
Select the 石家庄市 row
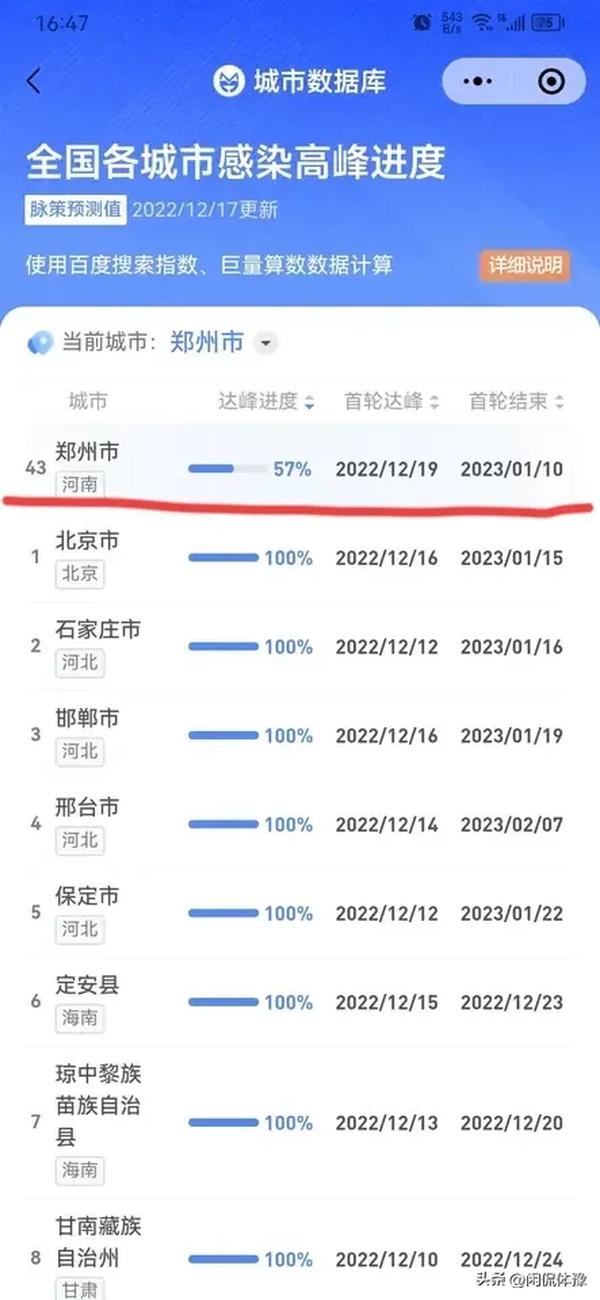click(x=300, y=646)
